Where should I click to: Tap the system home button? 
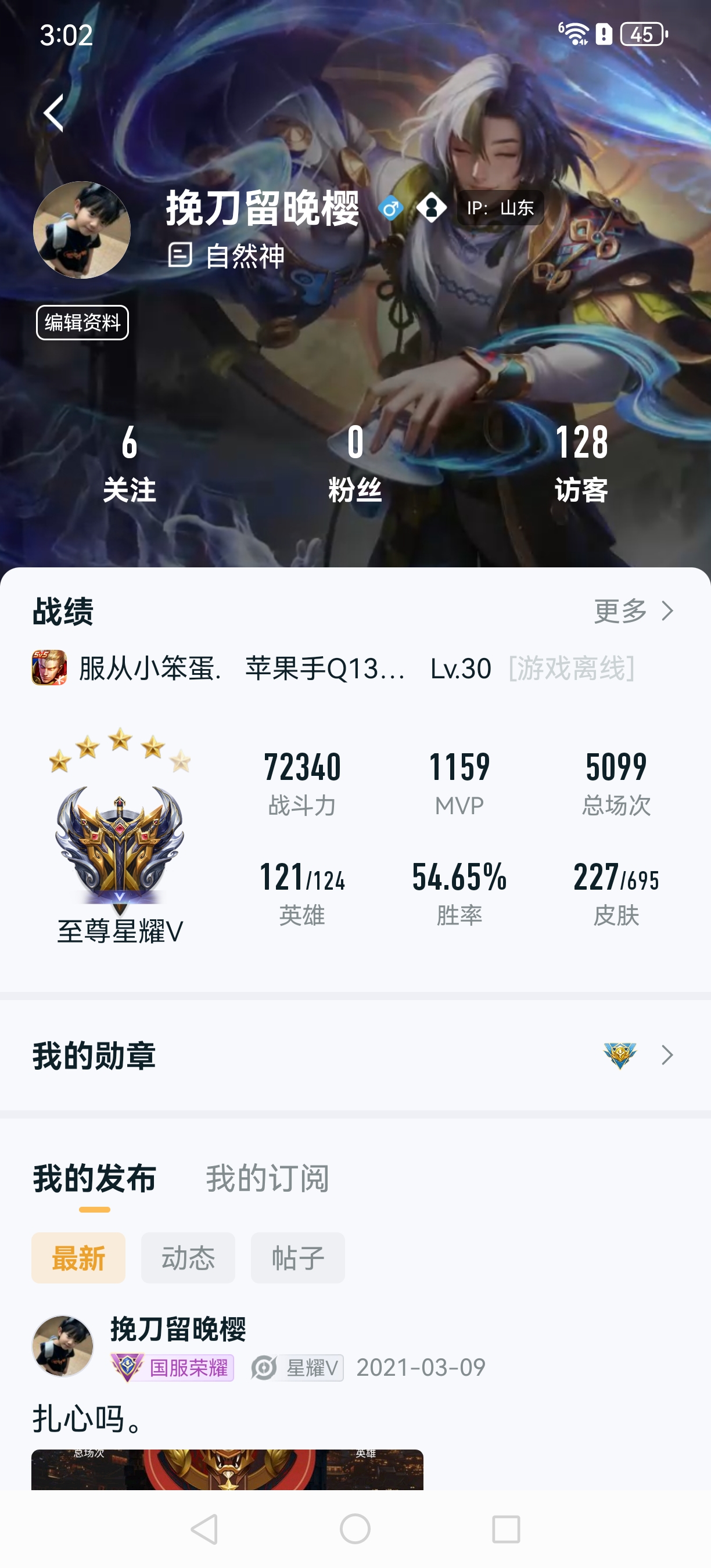click(355, 1529)
